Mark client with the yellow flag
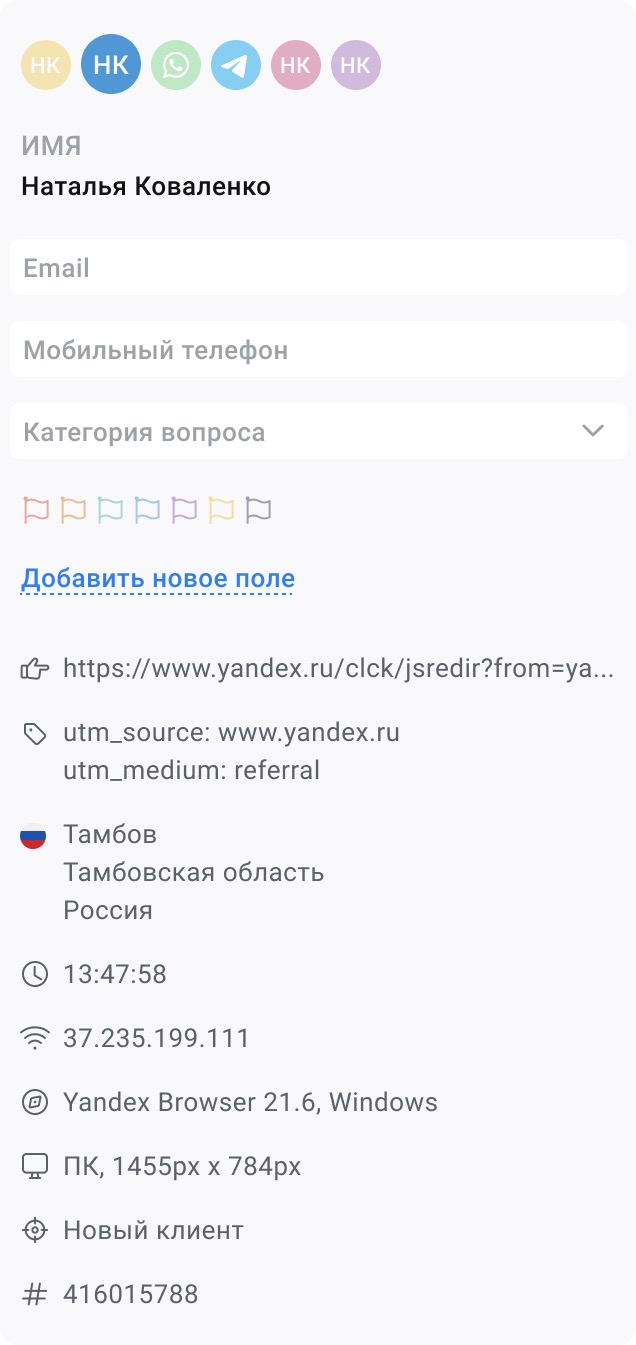The image size is (636, 1345). click(x=221, y=510)
